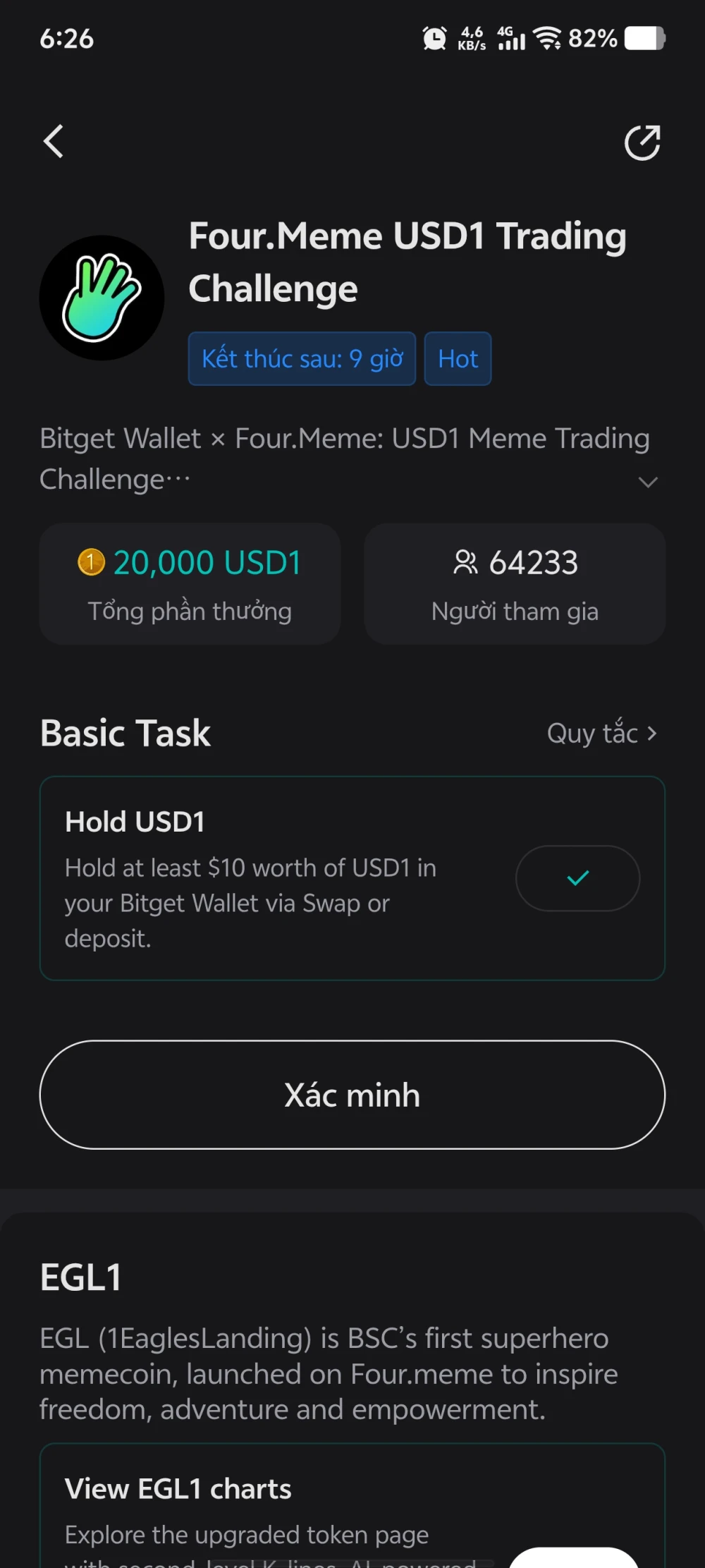Open the Quy tắc rules link
This screenshot has width=705, height=1568.
click(601, 734)
